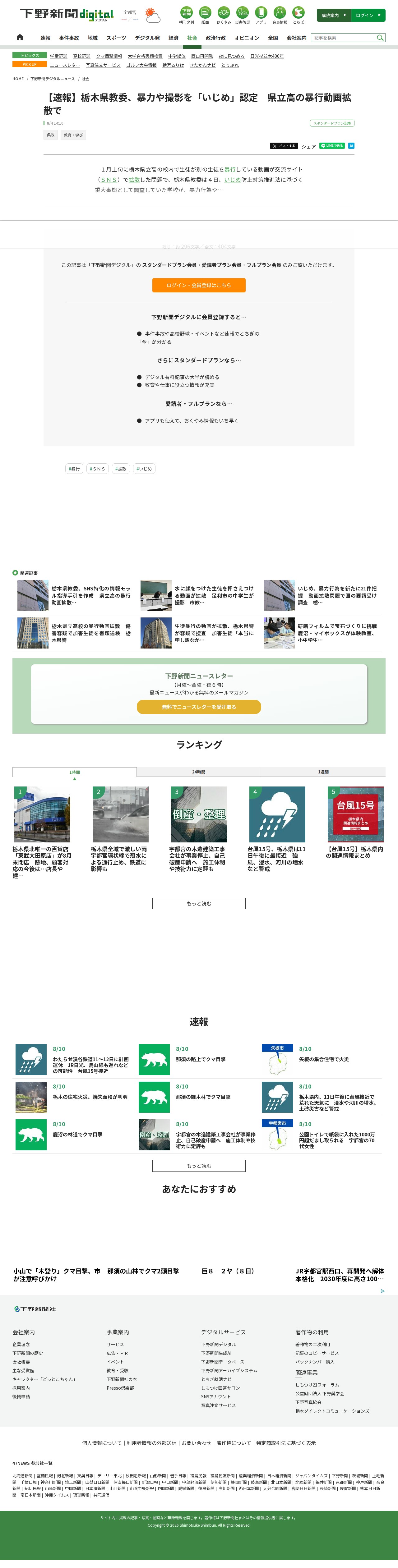398x1568 pixels.
Task: Open the 高校野球 topic link
Action: tap(82, 56)
